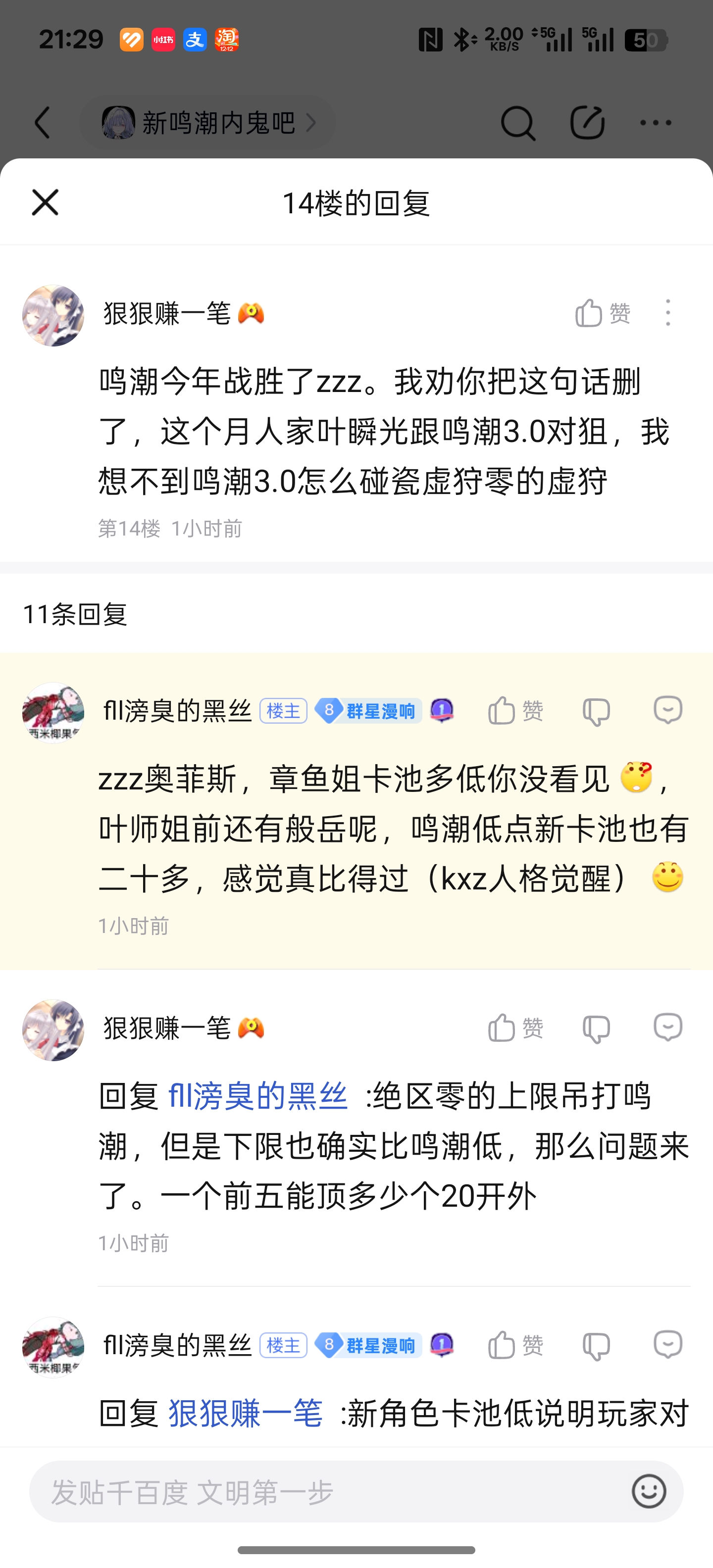Like the reply starting with zzz奥菲斯
Screen dimensions: 713x1568
[515, 711]
